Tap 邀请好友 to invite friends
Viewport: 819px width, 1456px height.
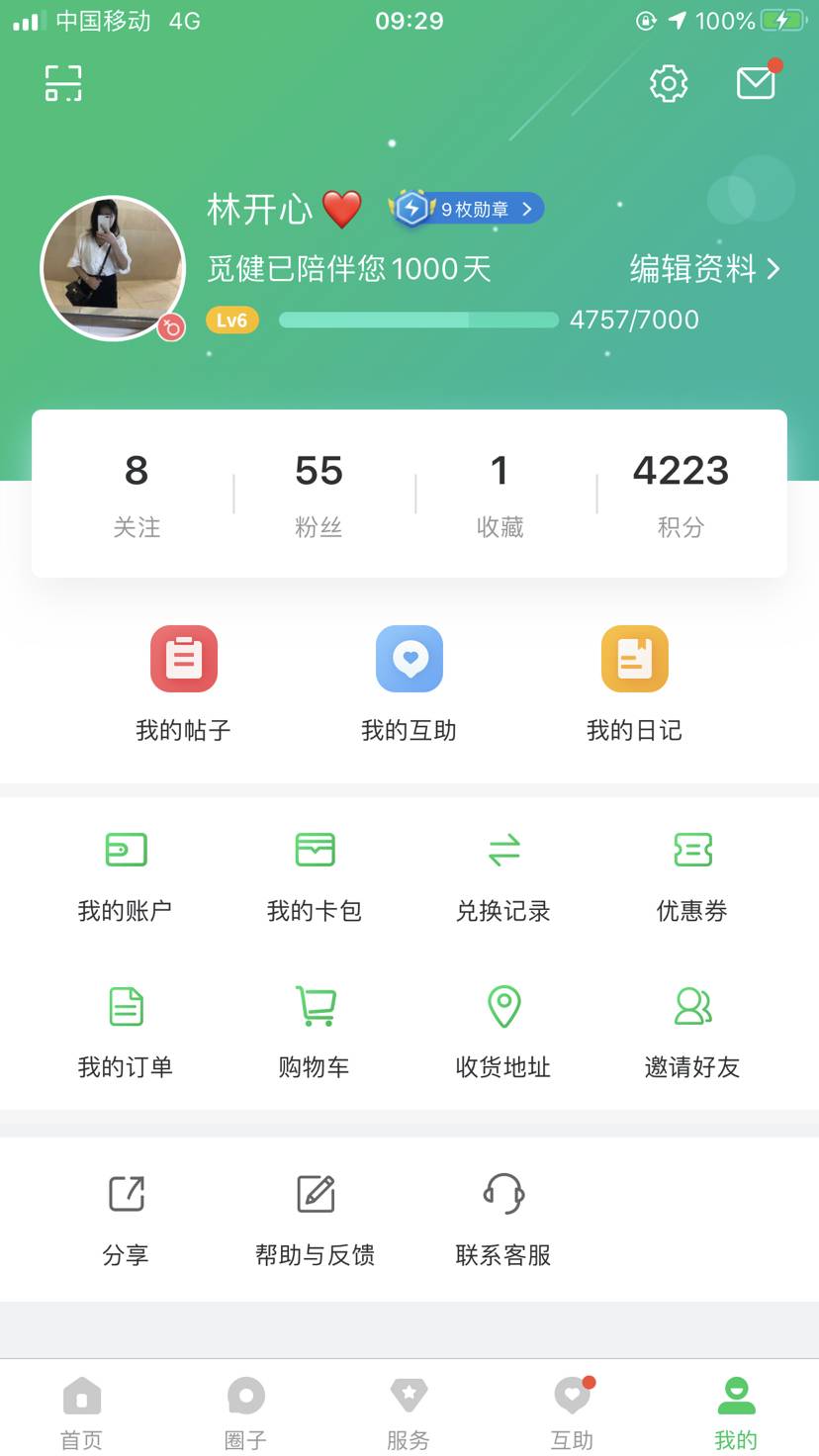[x=692, y=1031]
